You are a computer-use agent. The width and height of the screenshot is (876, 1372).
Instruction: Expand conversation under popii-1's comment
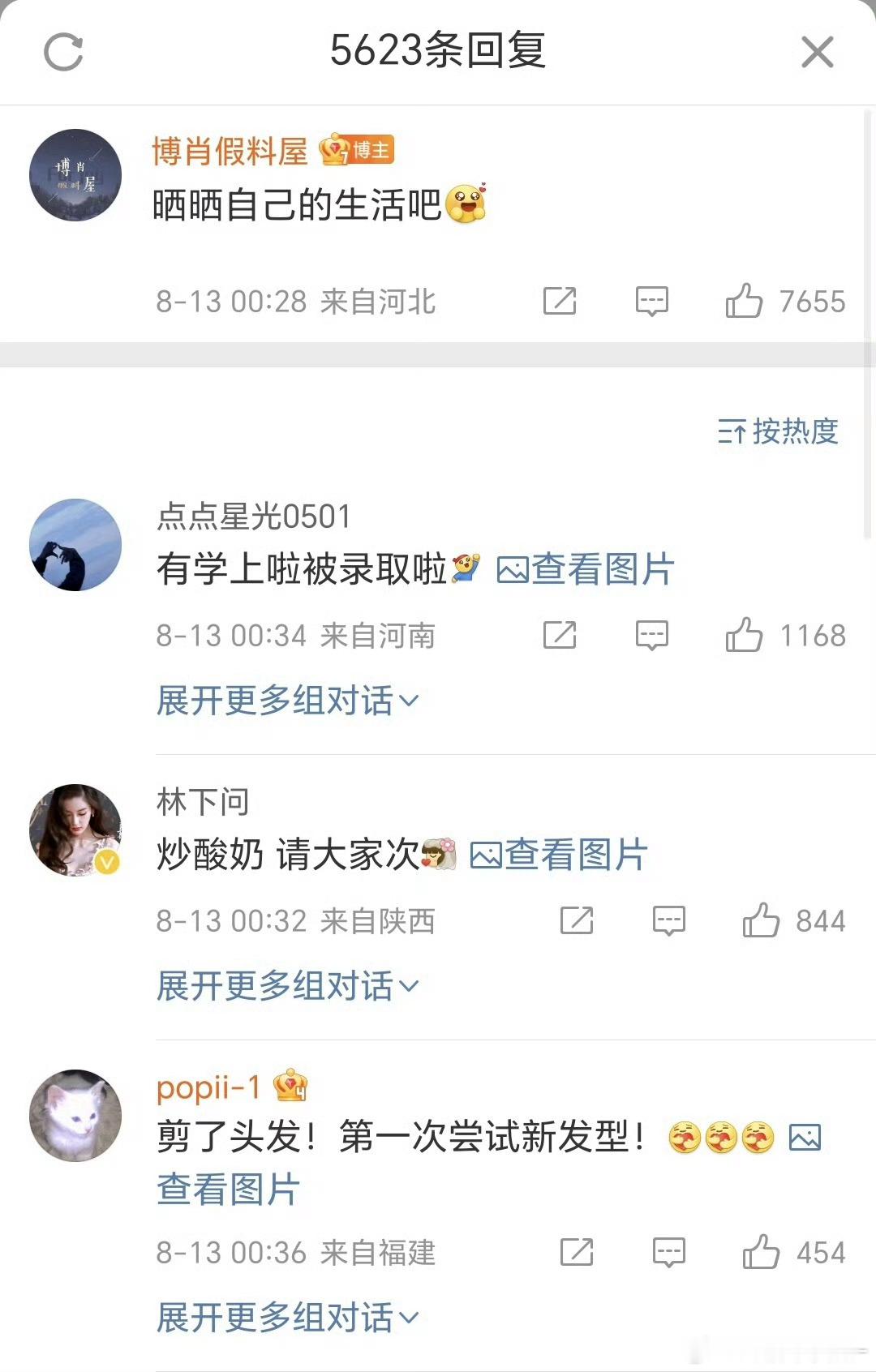click(284, 1318)
